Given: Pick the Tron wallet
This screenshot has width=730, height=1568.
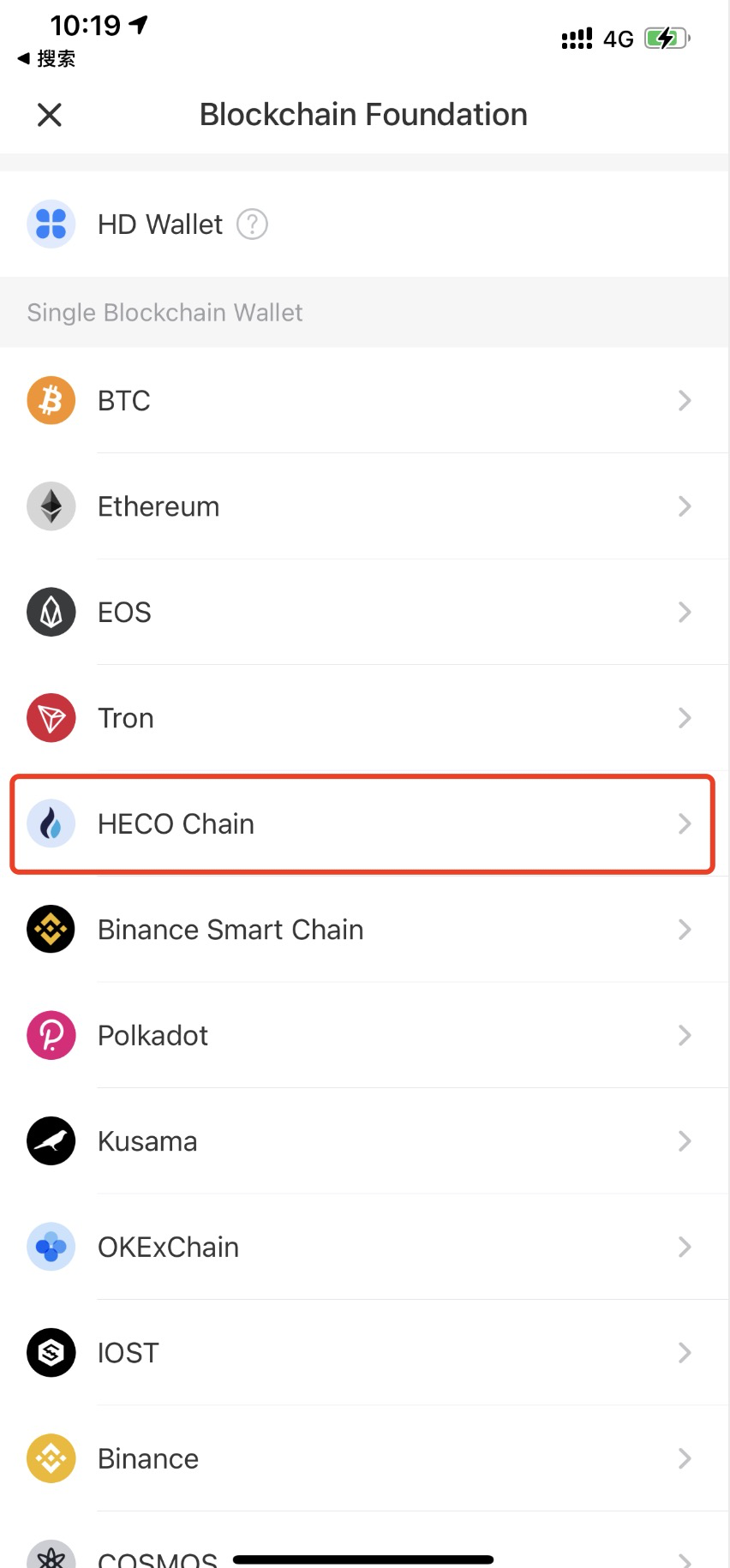Looking at the screenshot, I should [x=364, y=718].
